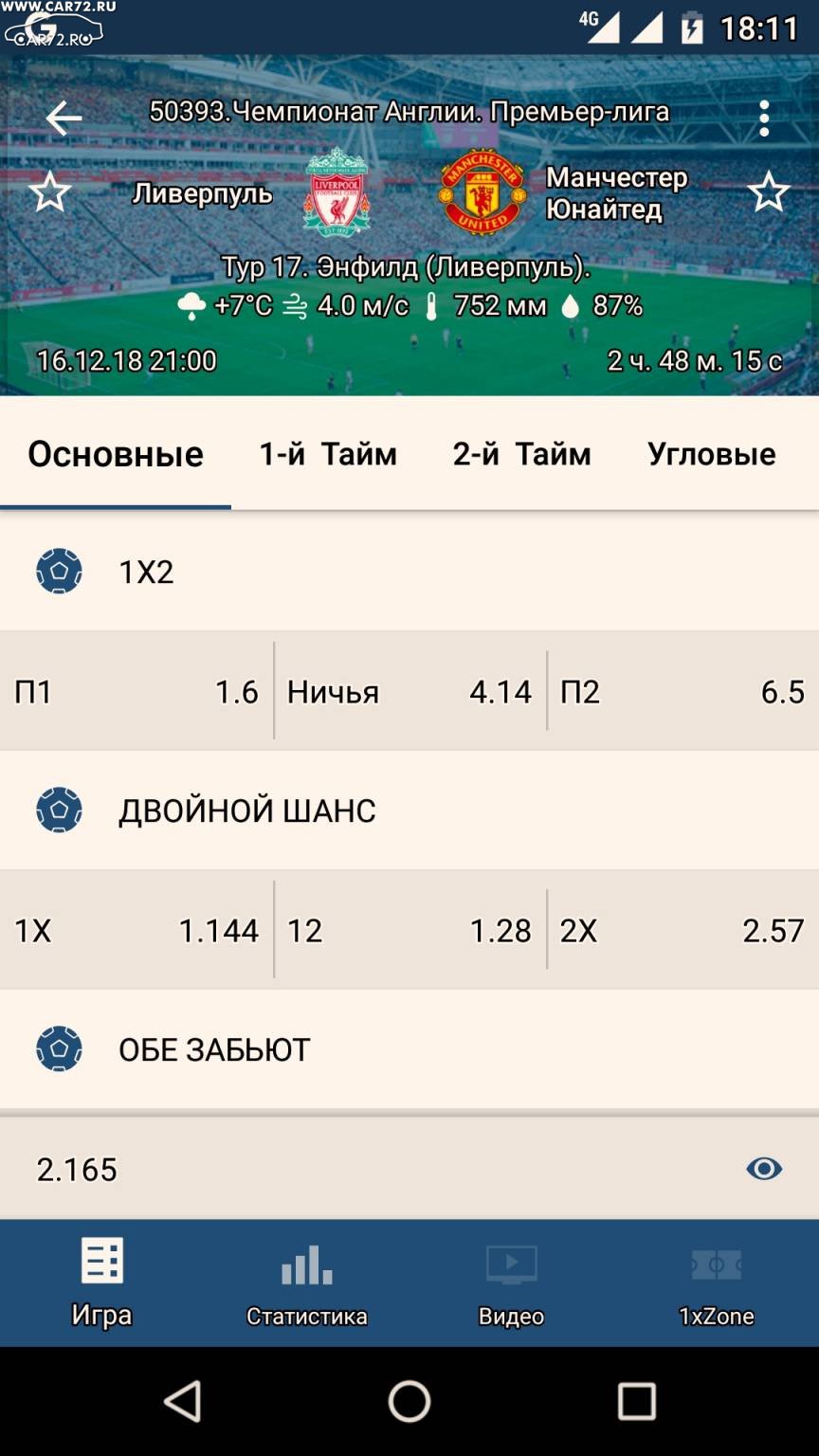The height and width of the screenshot is (1456, 819).
Task: Open the Статистика bottom tab
Action: click(306, 1284)
